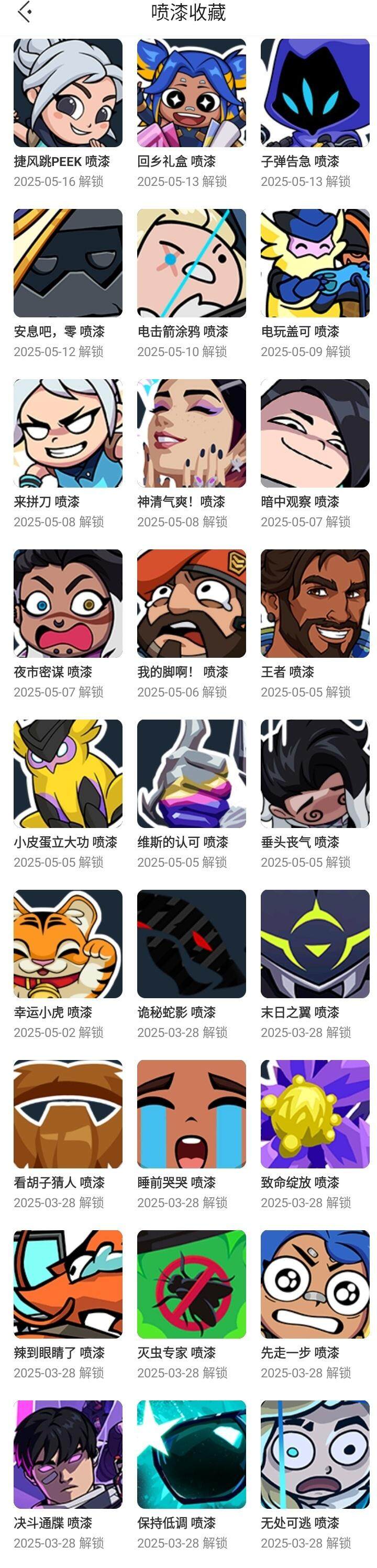Open the 捷风跳PEEK spray

coord(68,93)
